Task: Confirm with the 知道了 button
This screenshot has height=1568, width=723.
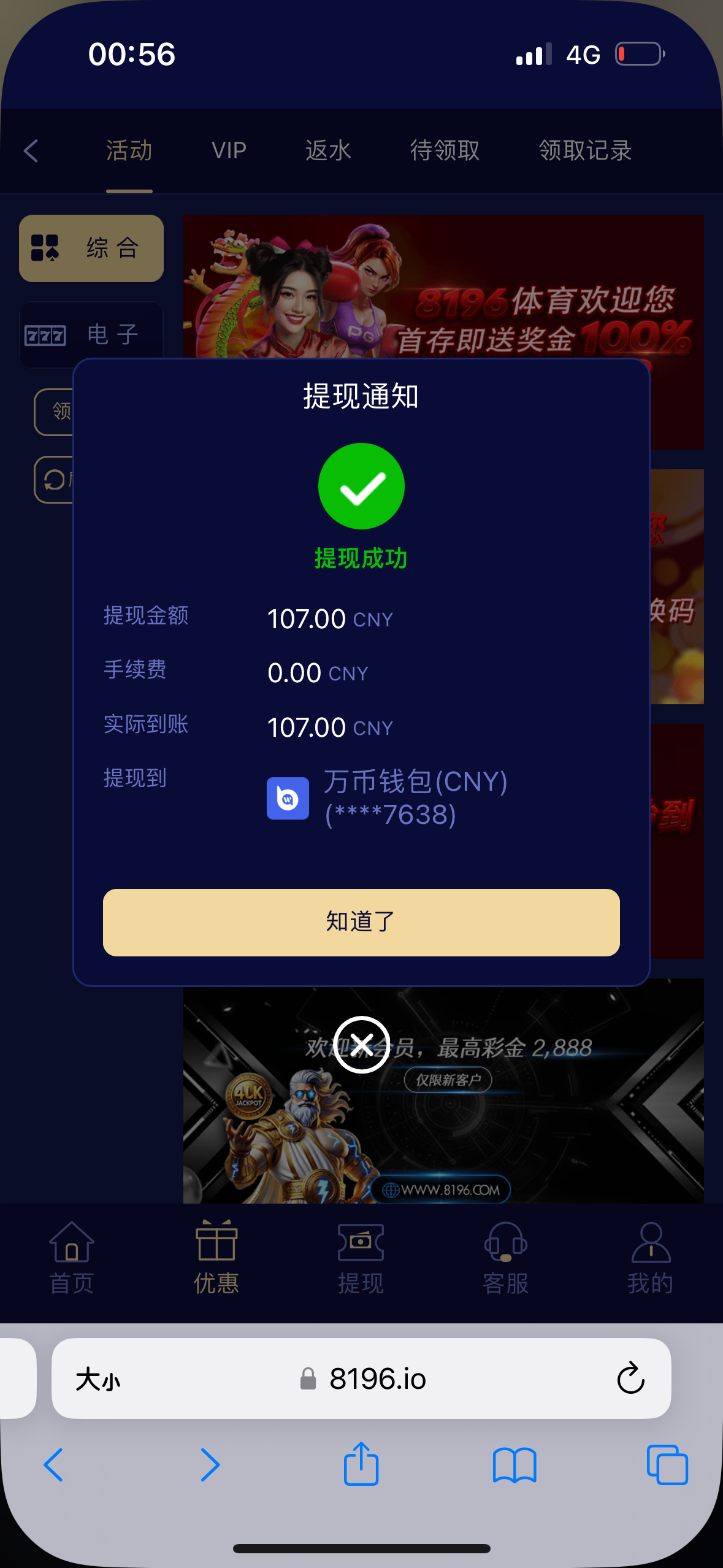Action: (x=361, y=923)
